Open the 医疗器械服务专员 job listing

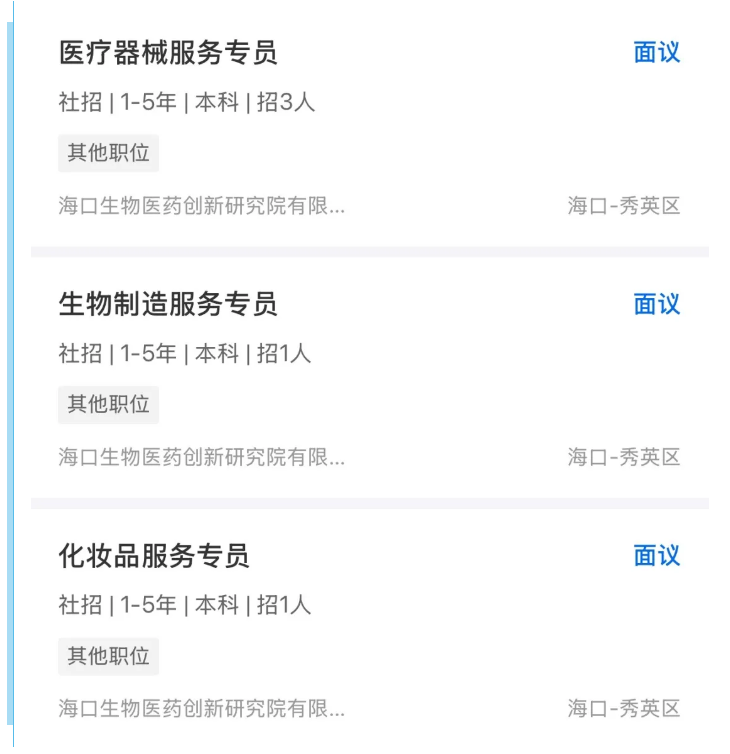pos(168,53)
